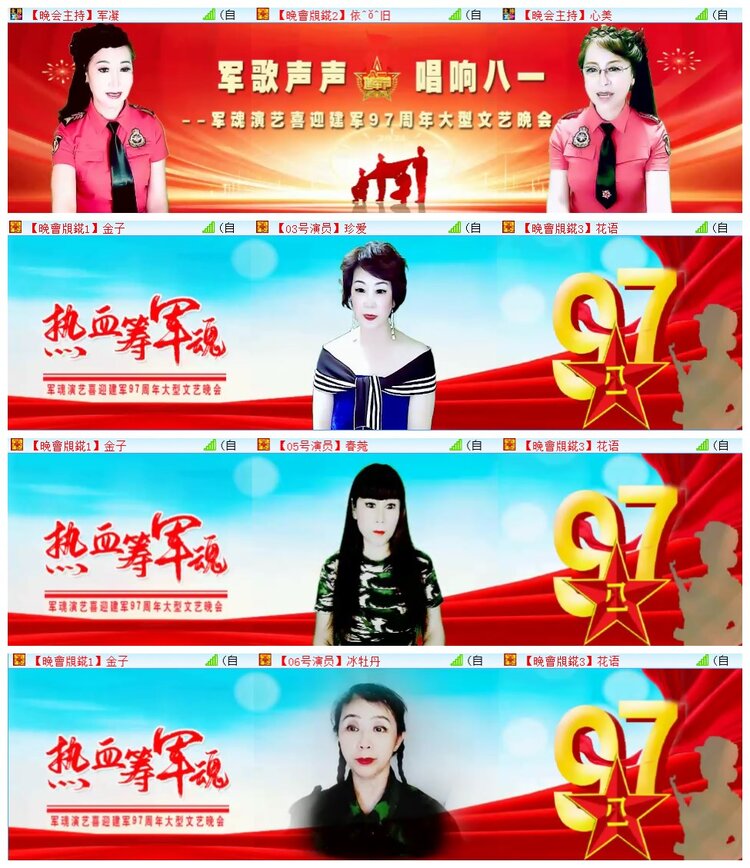This screenshot has height=868, width=750.
Task: Click the orange user icon beside 冰牡丹
Action: pyautogui.click(x=263, y=659)
